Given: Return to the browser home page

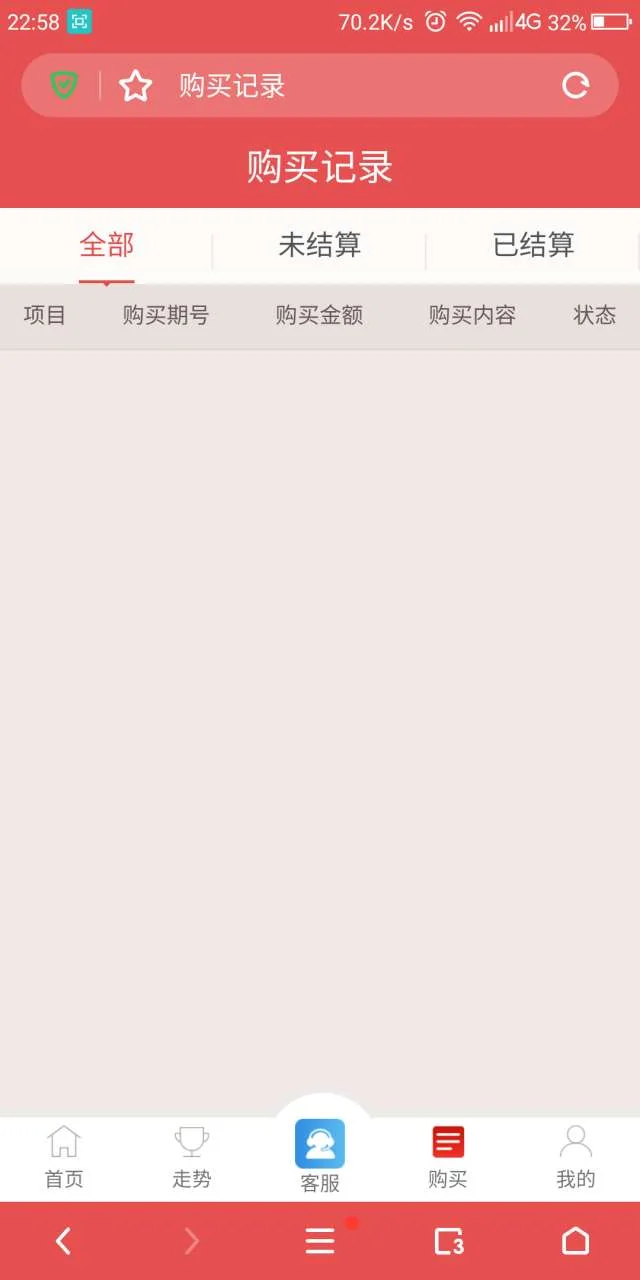Looking at the screenshot, I should coord(575,1241).
